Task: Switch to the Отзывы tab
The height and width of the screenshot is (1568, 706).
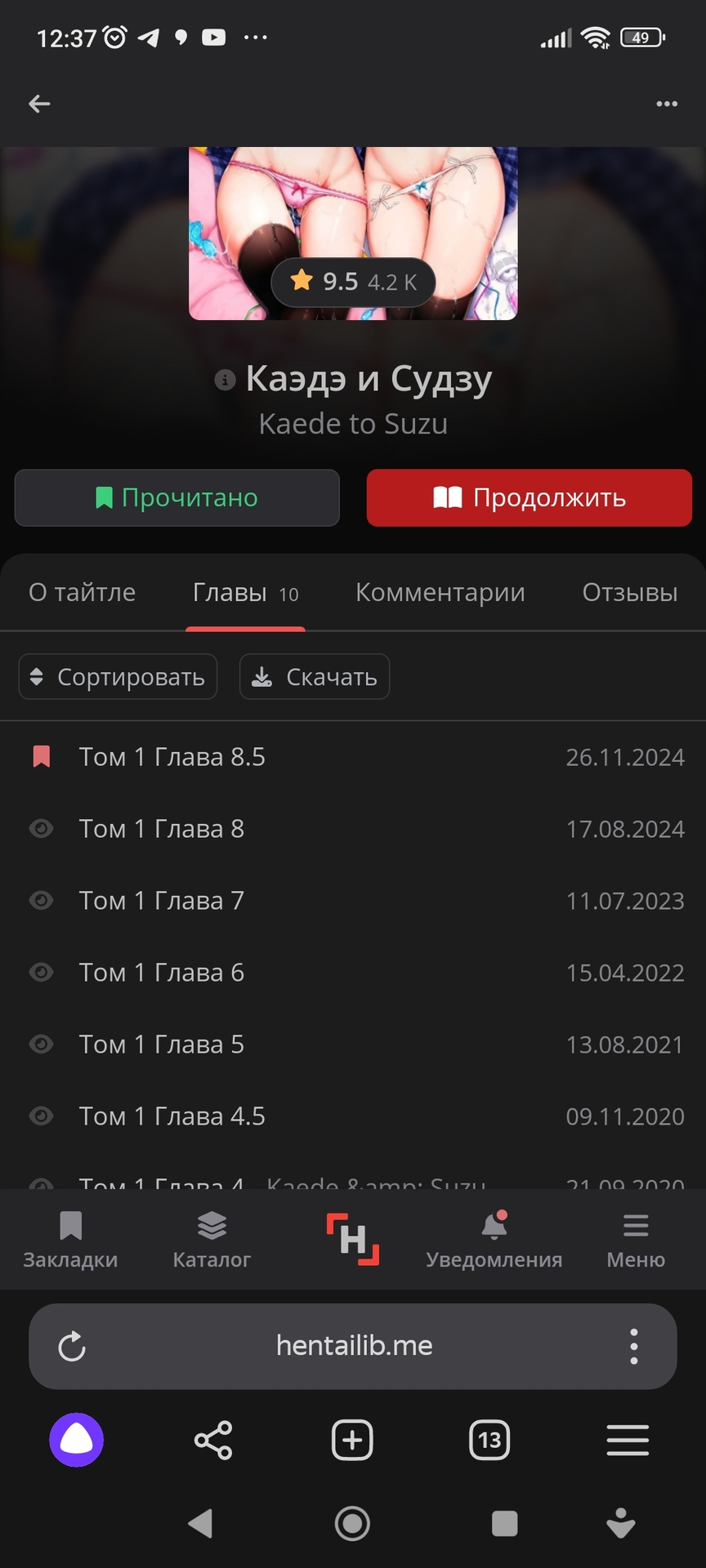Action: [629, 592]
